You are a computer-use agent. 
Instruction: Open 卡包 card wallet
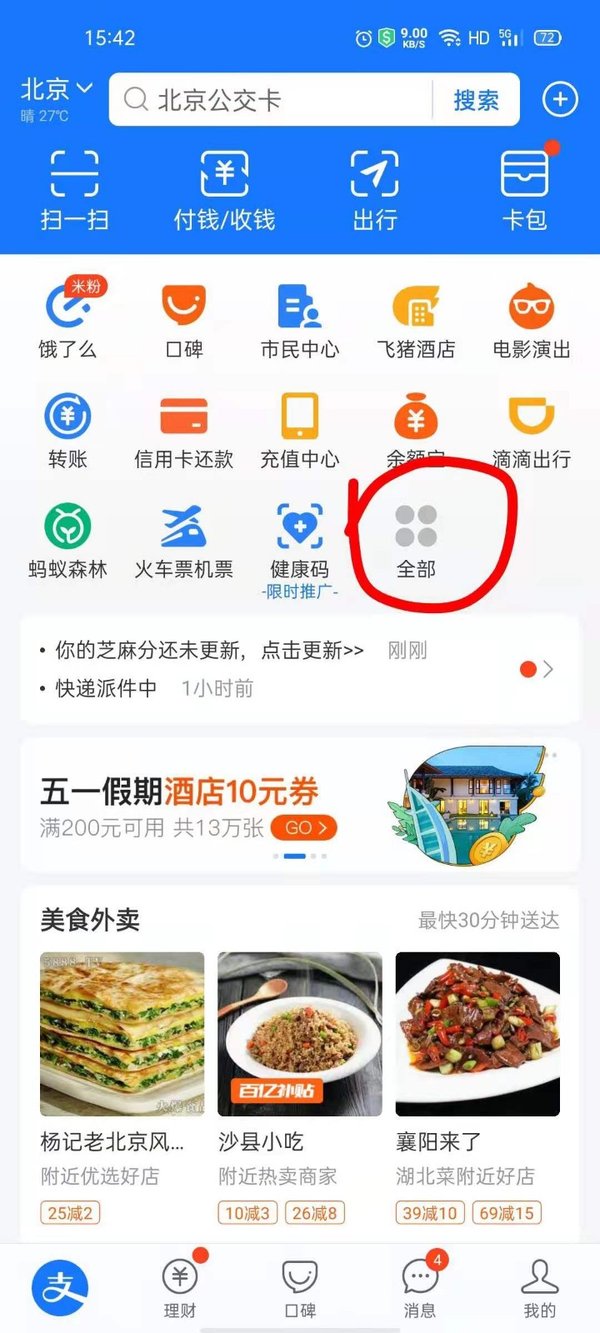(525, 191)
